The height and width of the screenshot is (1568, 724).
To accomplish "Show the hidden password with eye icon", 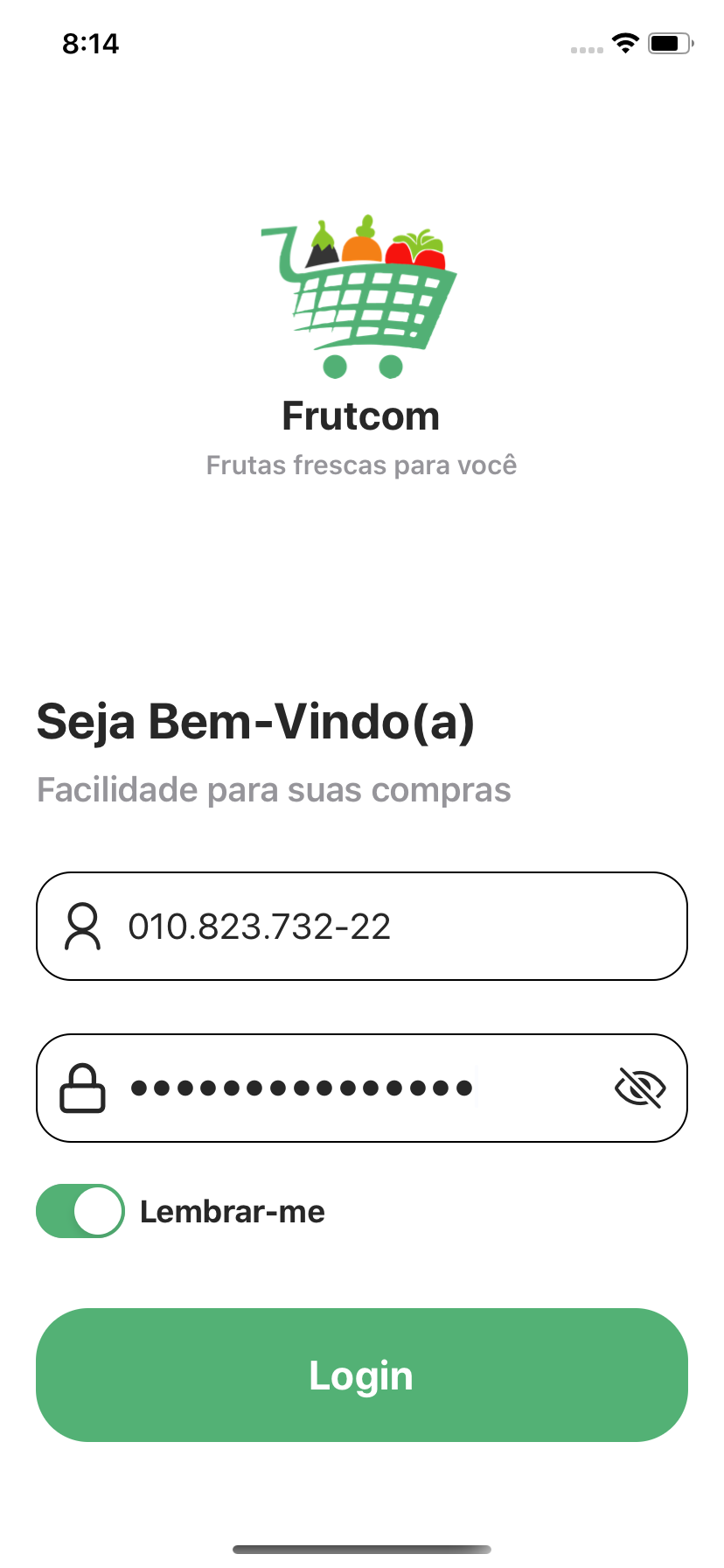I will point(640,1088).
